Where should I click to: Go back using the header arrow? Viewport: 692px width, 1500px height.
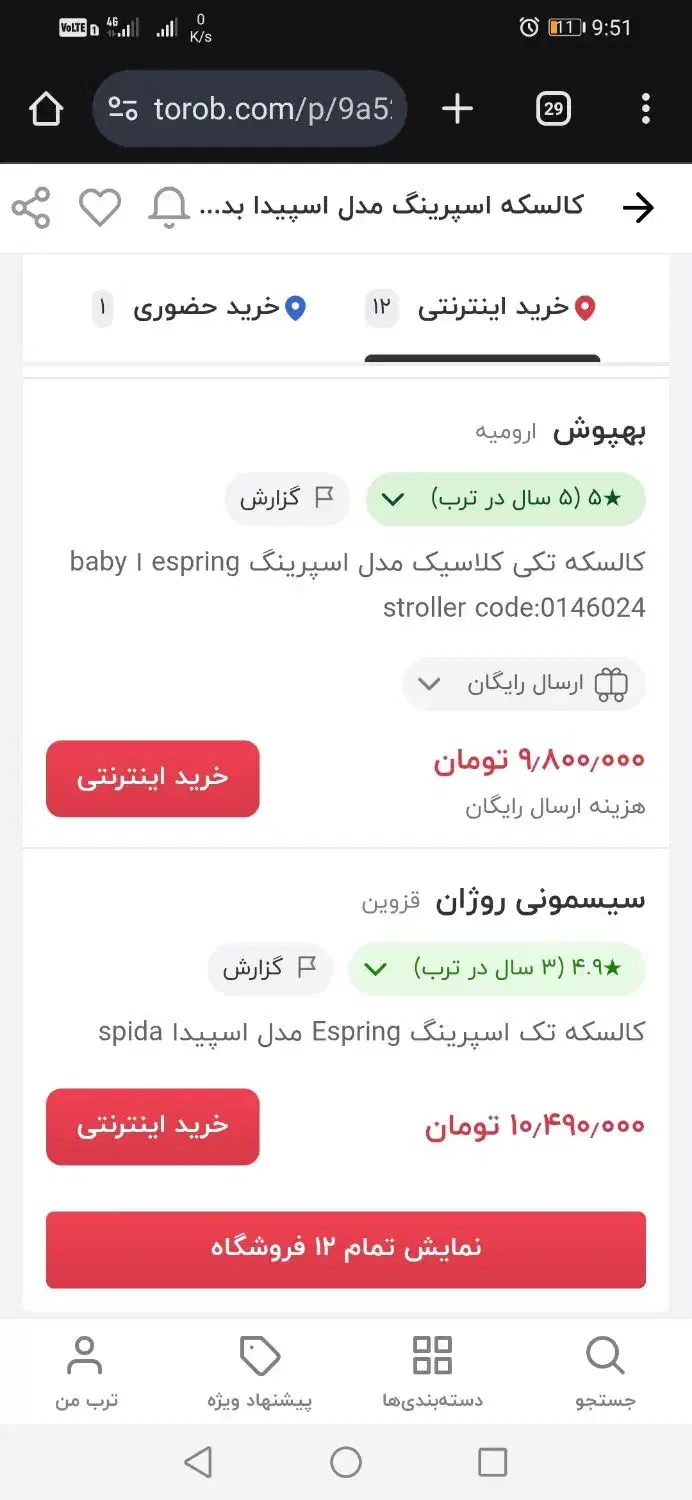[637, 208]
